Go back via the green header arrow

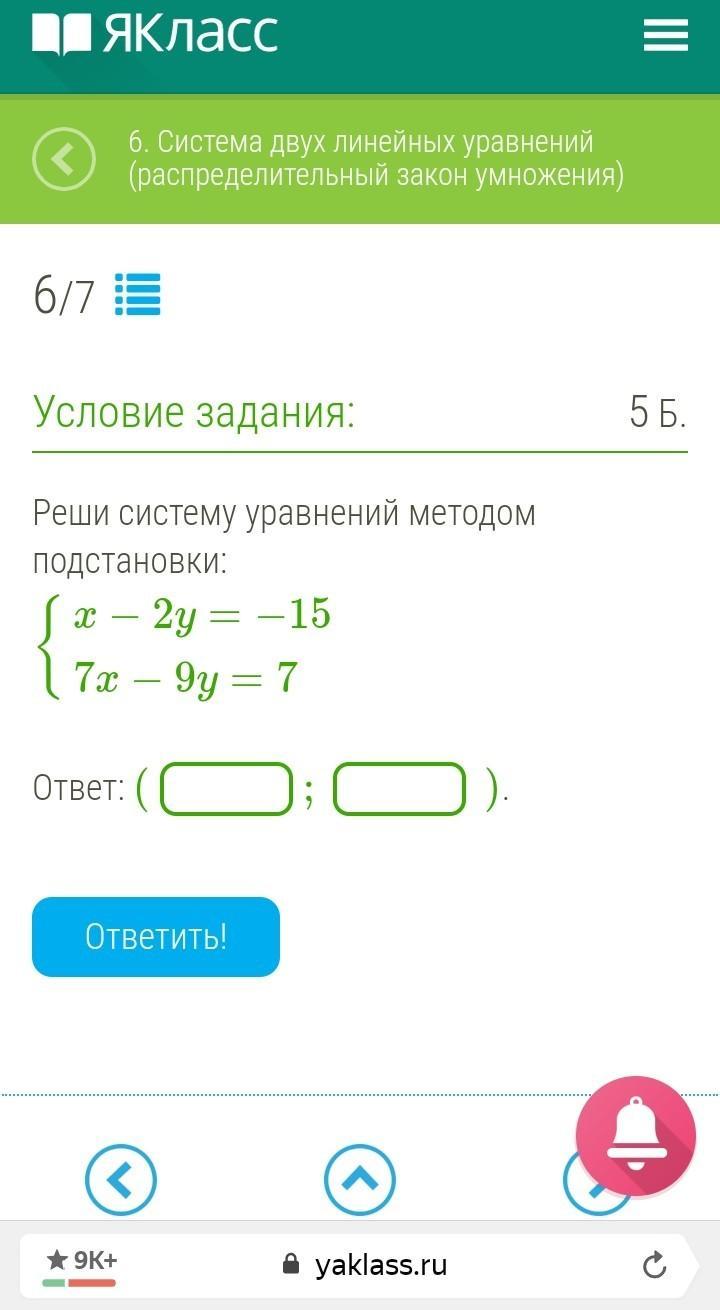64,159
